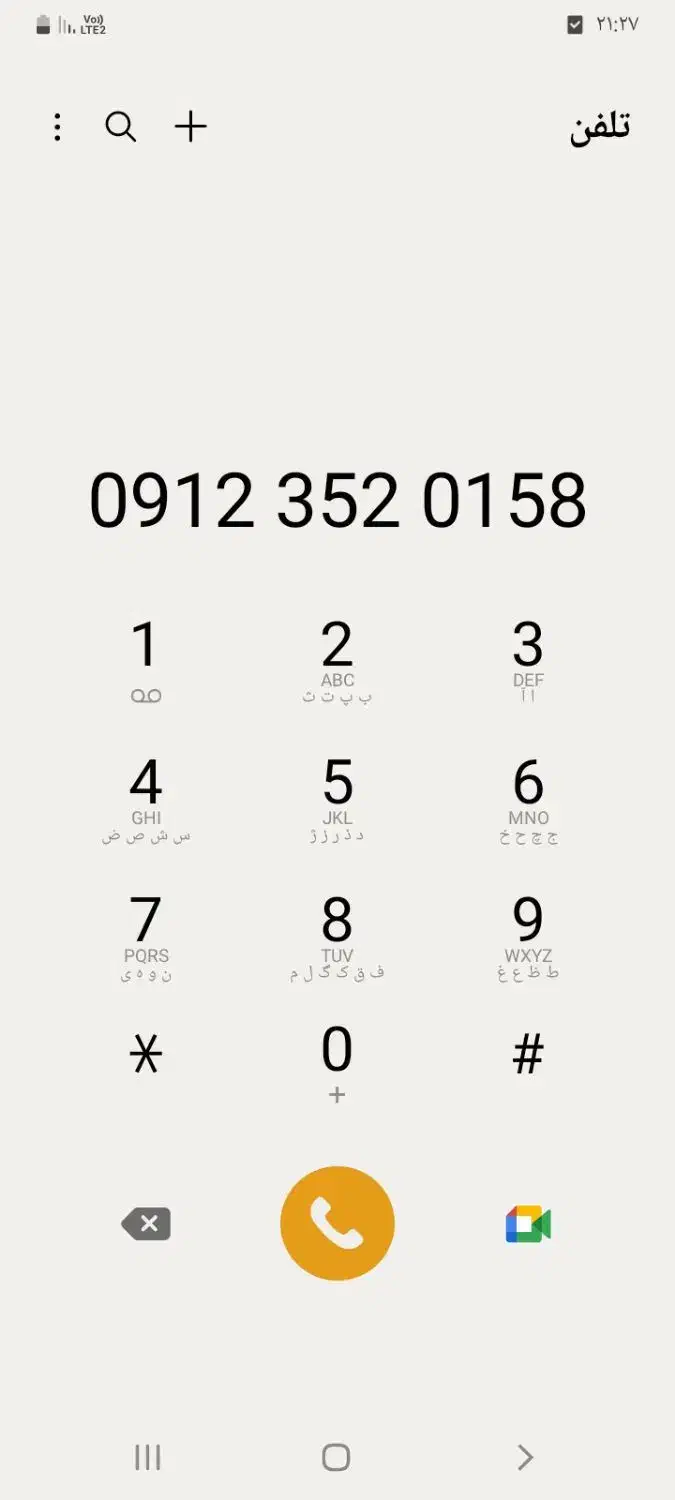Dial digit 1 on the keypad
Image resolution: width=675 pixels, height=1500 pixels.
(146, 658)
